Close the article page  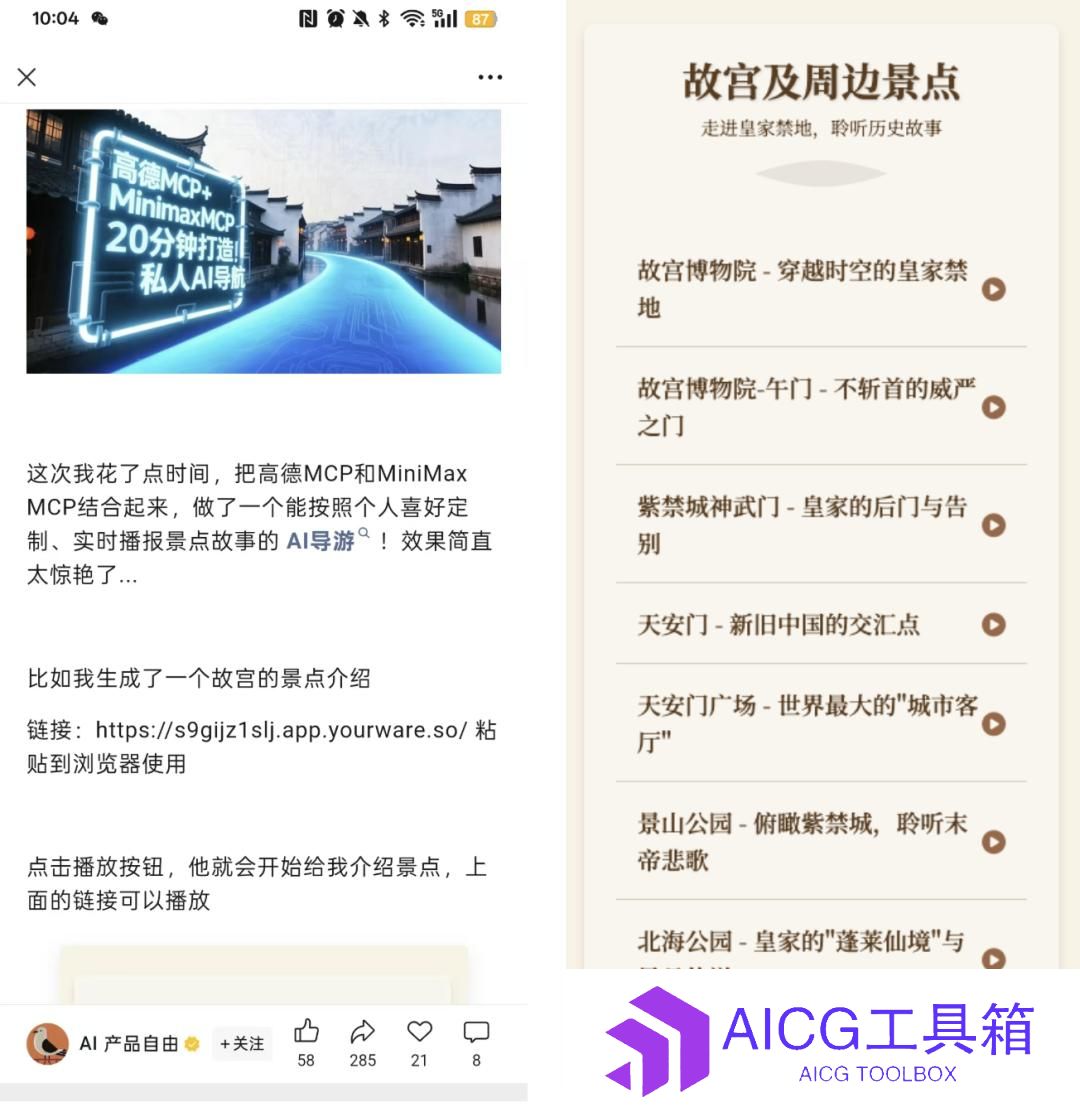click(x=27, y=77)
